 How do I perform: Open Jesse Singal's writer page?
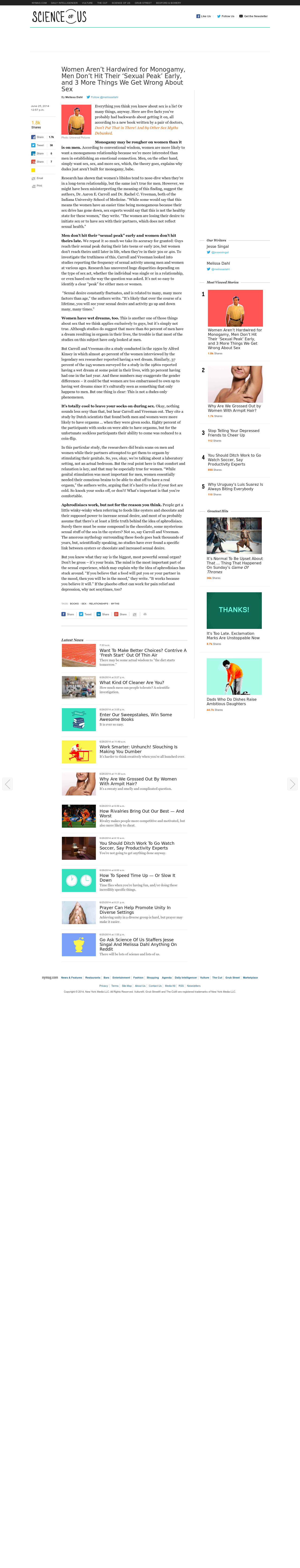tap(217, 247)
